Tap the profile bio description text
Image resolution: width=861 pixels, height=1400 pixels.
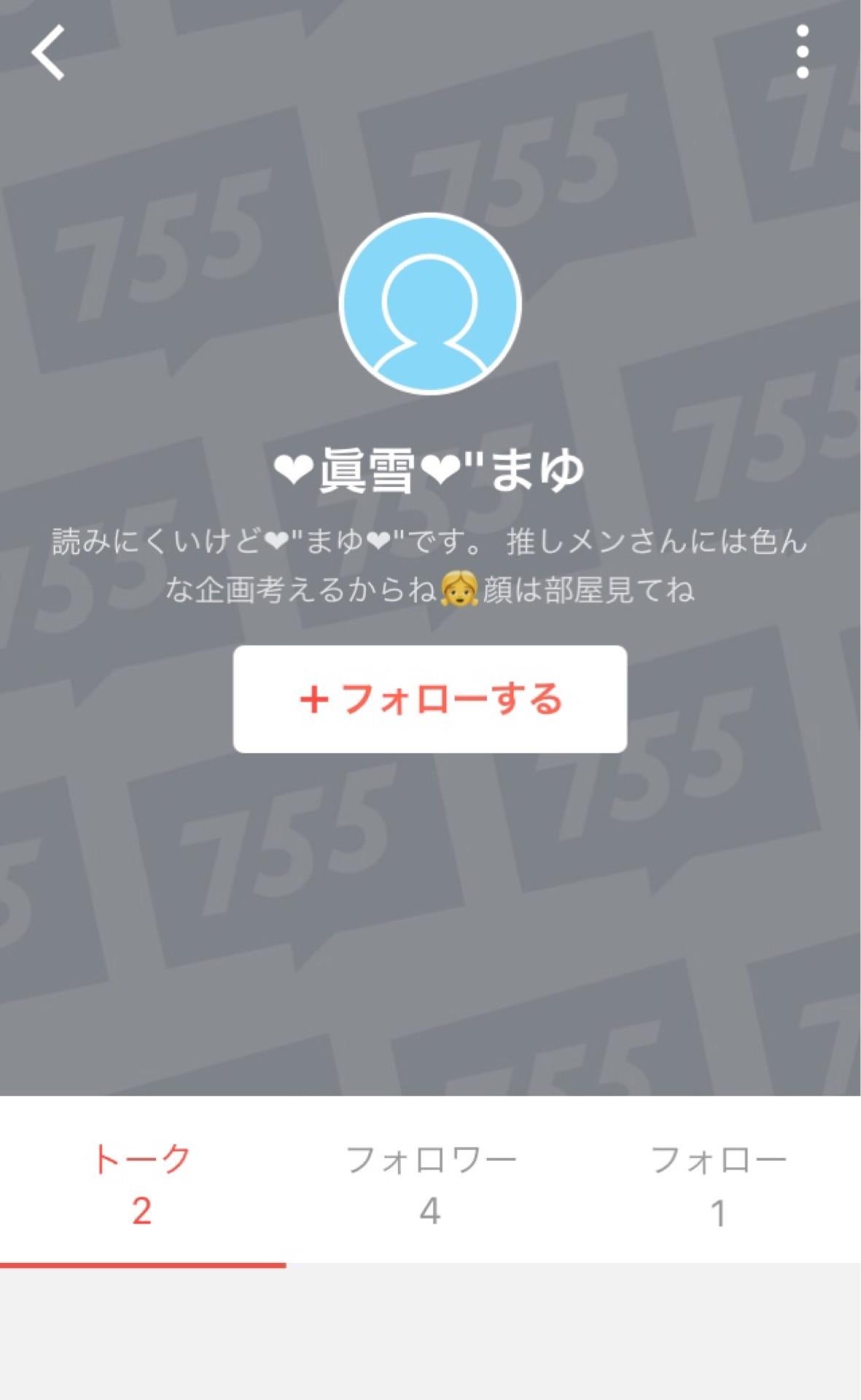tap(430, 565)
